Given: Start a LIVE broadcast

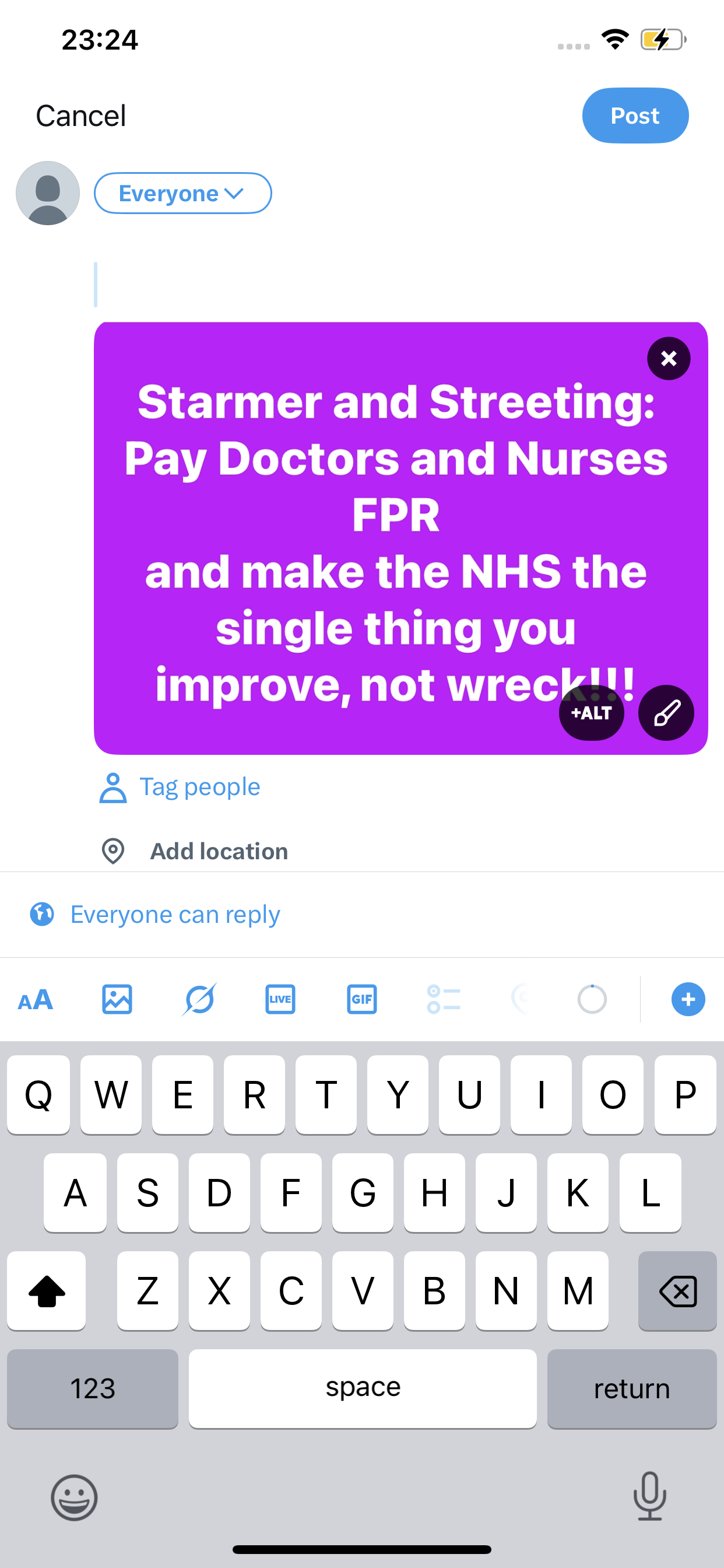Looking at the screenshot, I should click(280, 999).
